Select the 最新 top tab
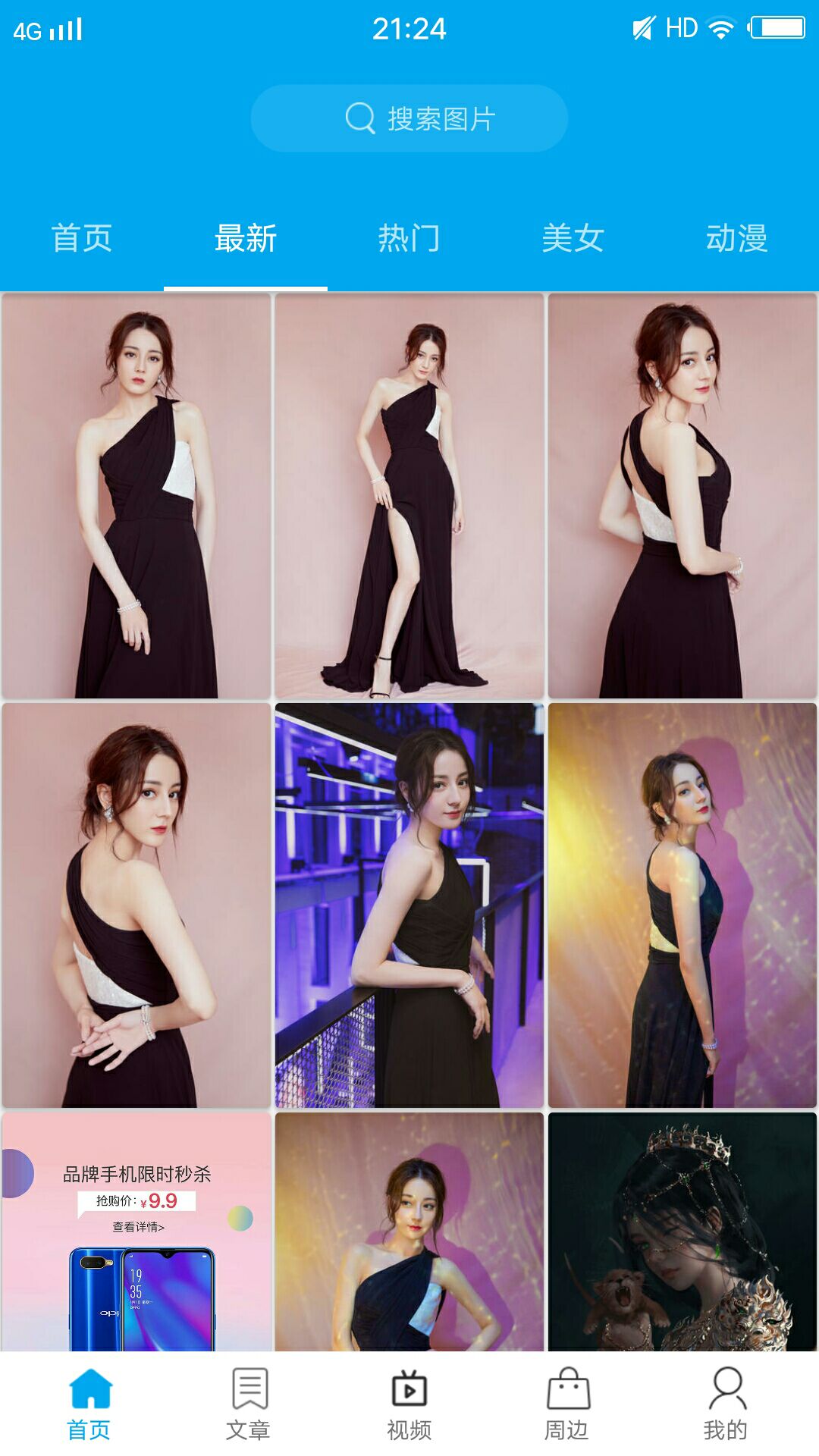The width and height of the screenshot is (819, 1456). (x=246, y=238)
